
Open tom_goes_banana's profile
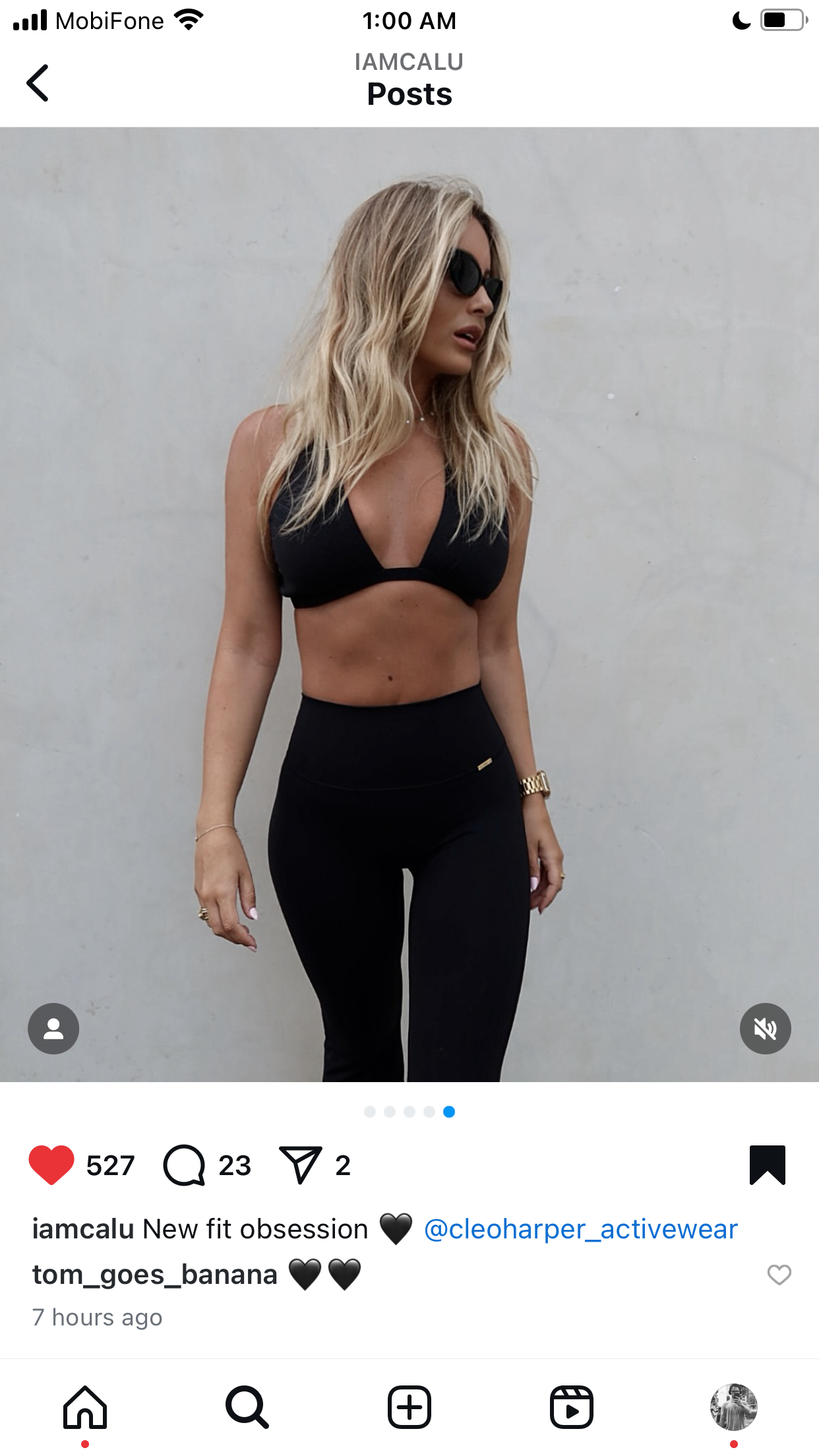(x=155, y=1275)
